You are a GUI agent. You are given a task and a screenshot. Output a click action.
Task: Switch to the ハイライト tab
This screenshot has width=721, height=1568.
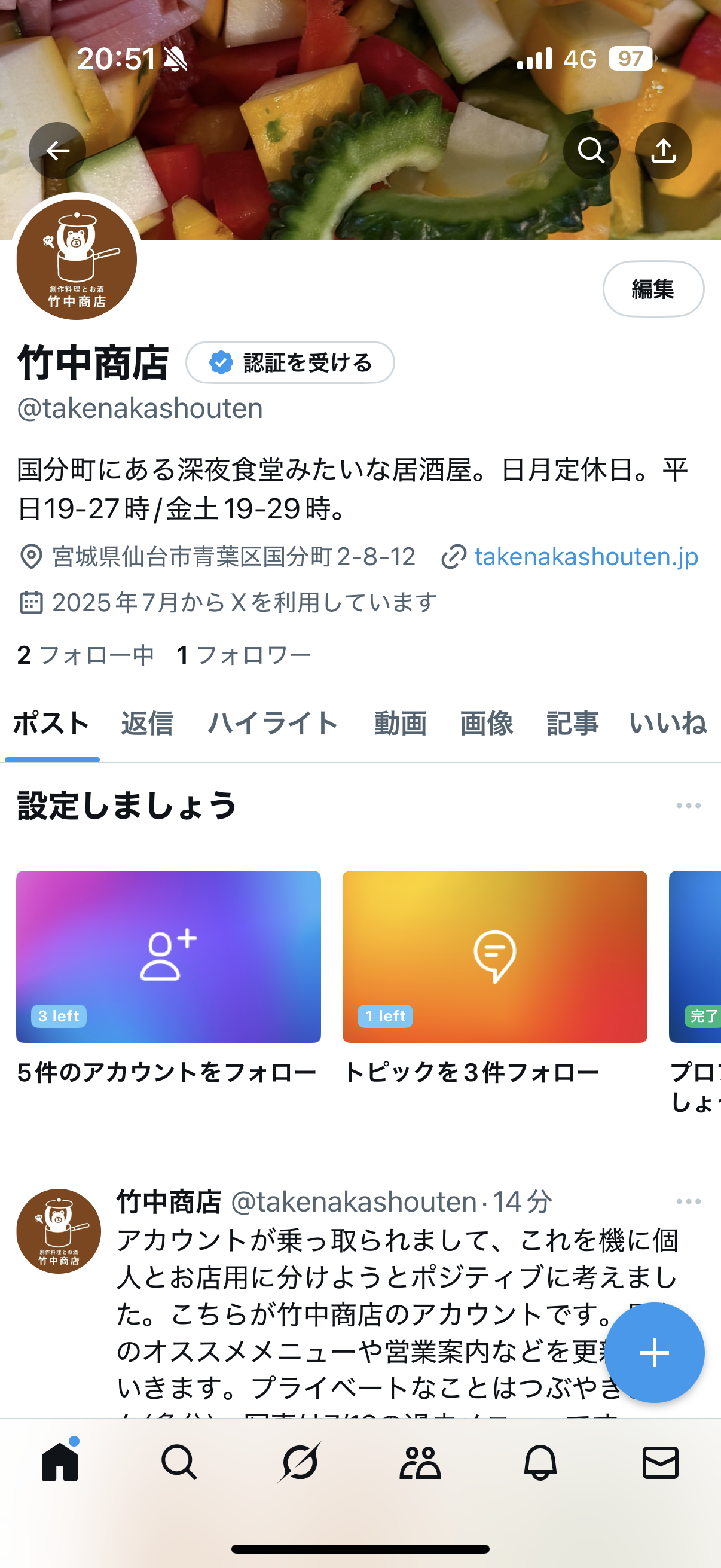[273, 724]
